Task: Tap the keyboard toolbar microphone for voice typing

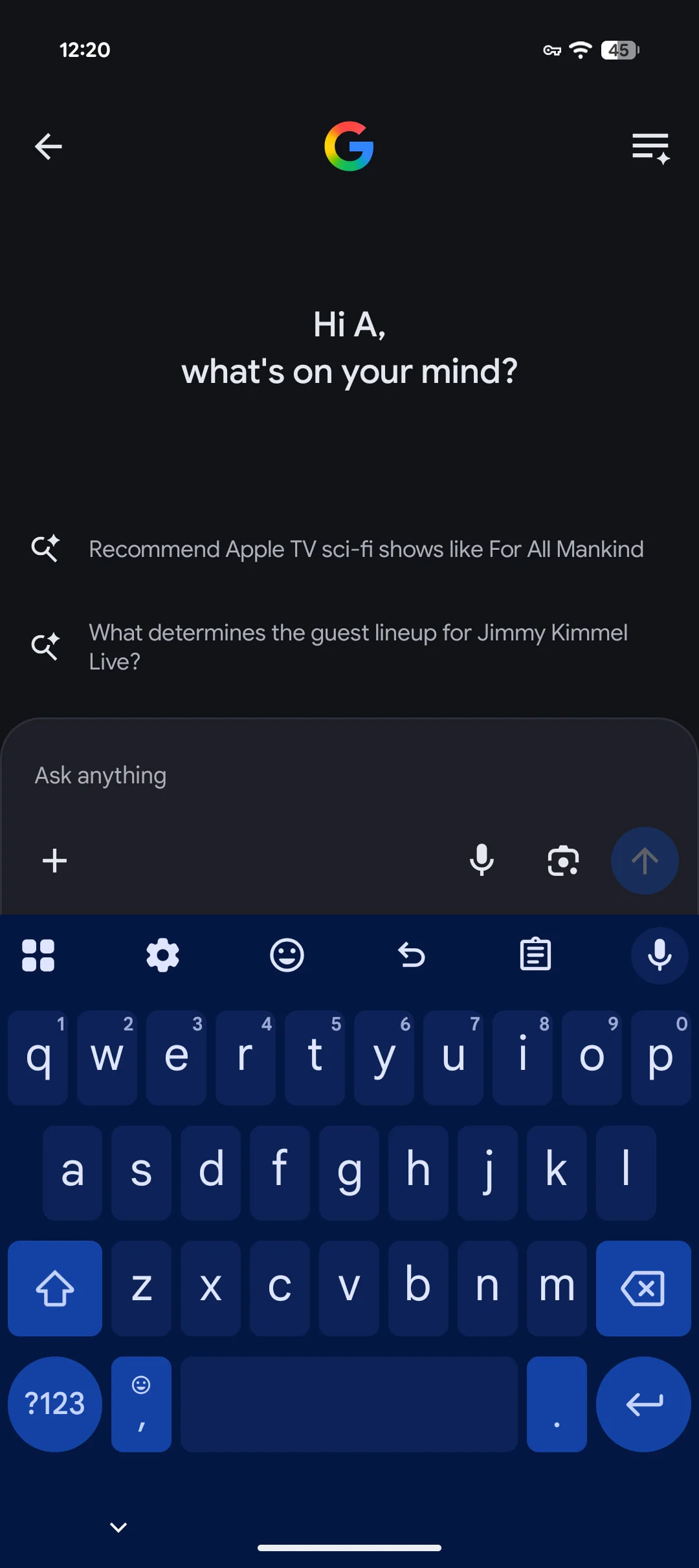Action: pos(660,955)
